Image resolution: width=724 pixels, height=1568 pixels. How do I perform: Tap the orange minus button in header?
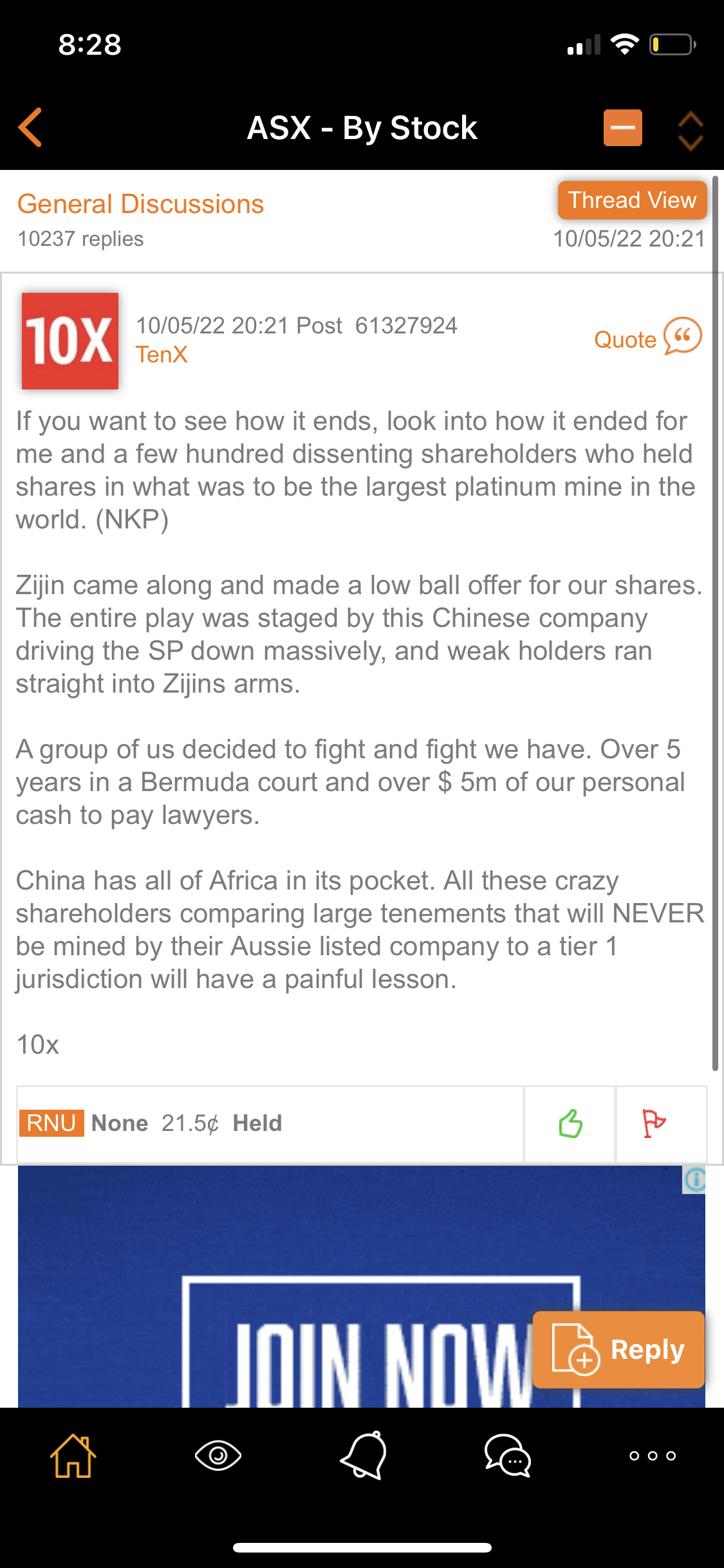622,127
